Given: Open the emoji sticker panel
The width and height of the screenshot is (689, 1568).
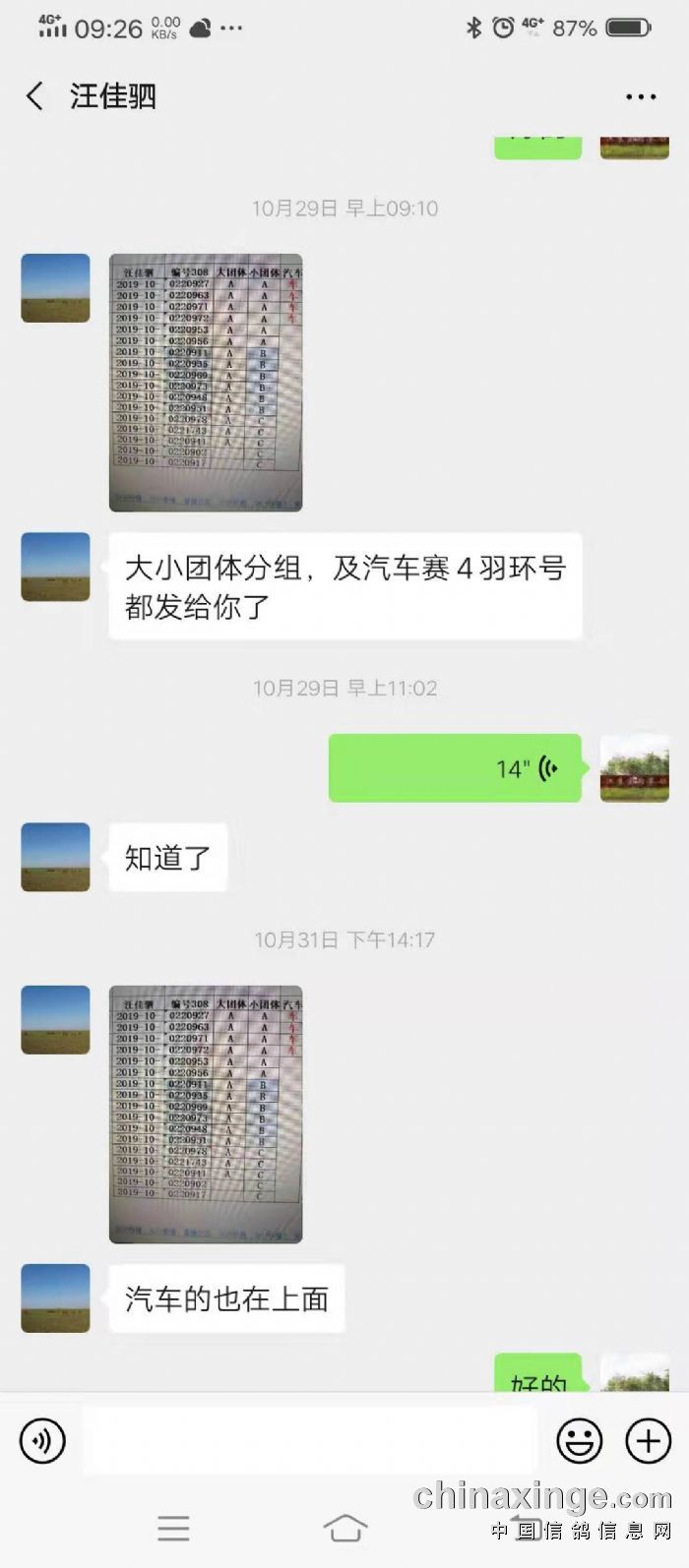Looking at the screenshot, I should [580, 1441].
